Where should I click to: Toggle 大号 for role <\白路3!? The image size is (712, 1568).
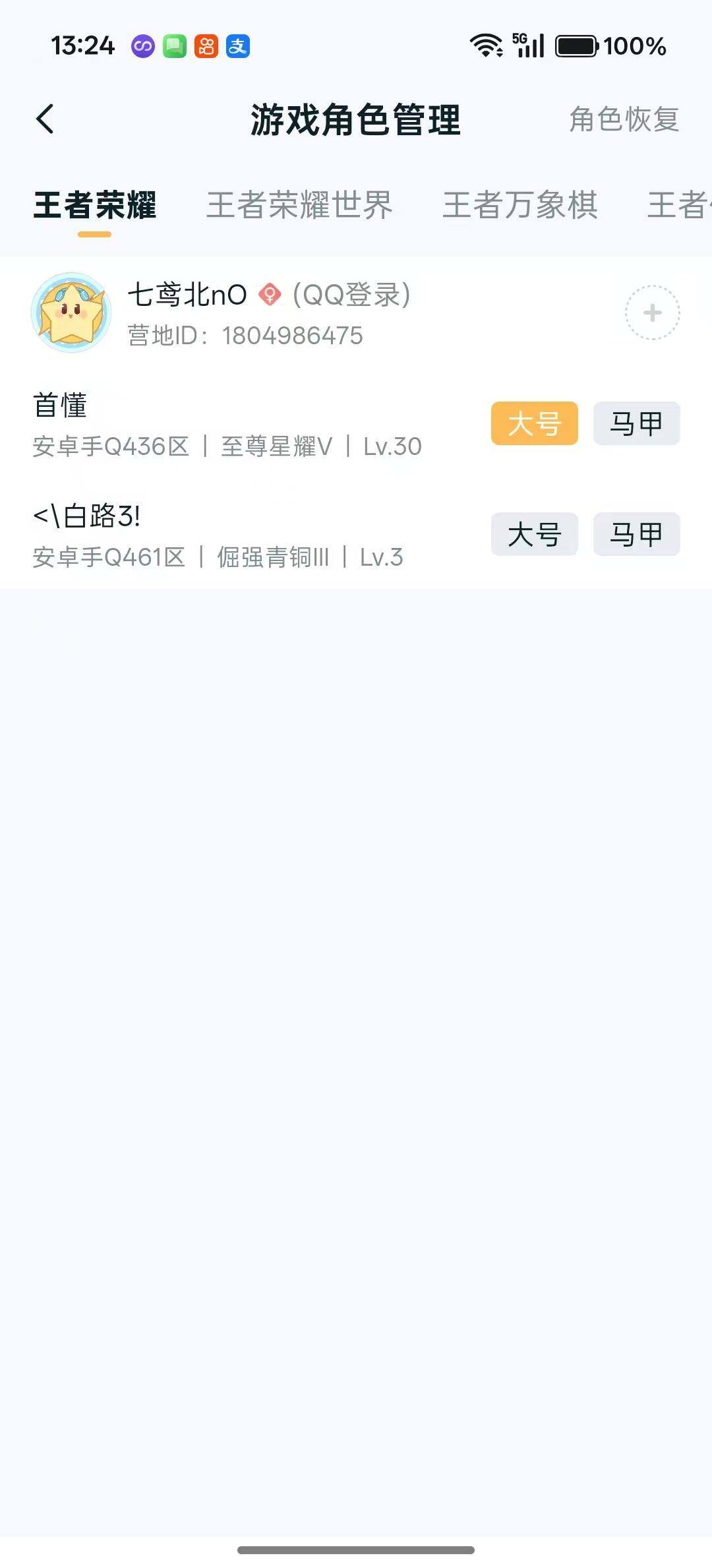[x=534, y=535]
